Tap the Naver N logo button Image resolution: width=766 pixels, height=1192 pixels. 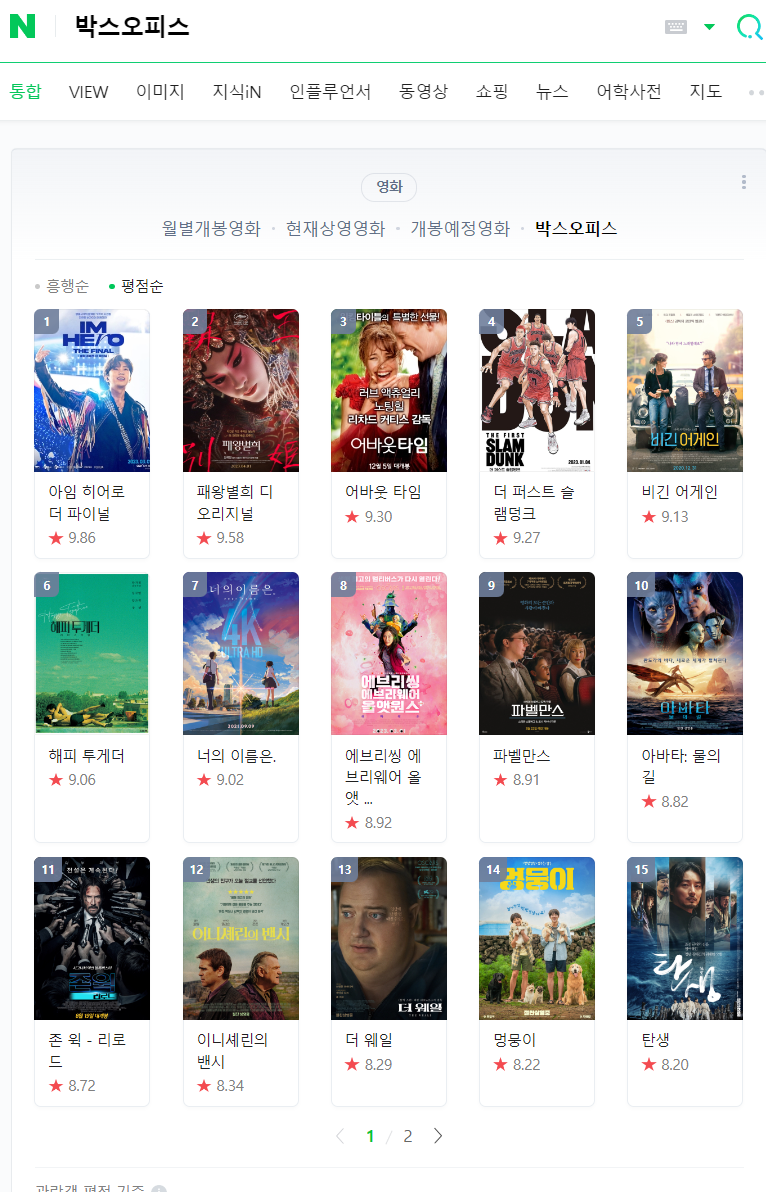click(x=22, y=27)
